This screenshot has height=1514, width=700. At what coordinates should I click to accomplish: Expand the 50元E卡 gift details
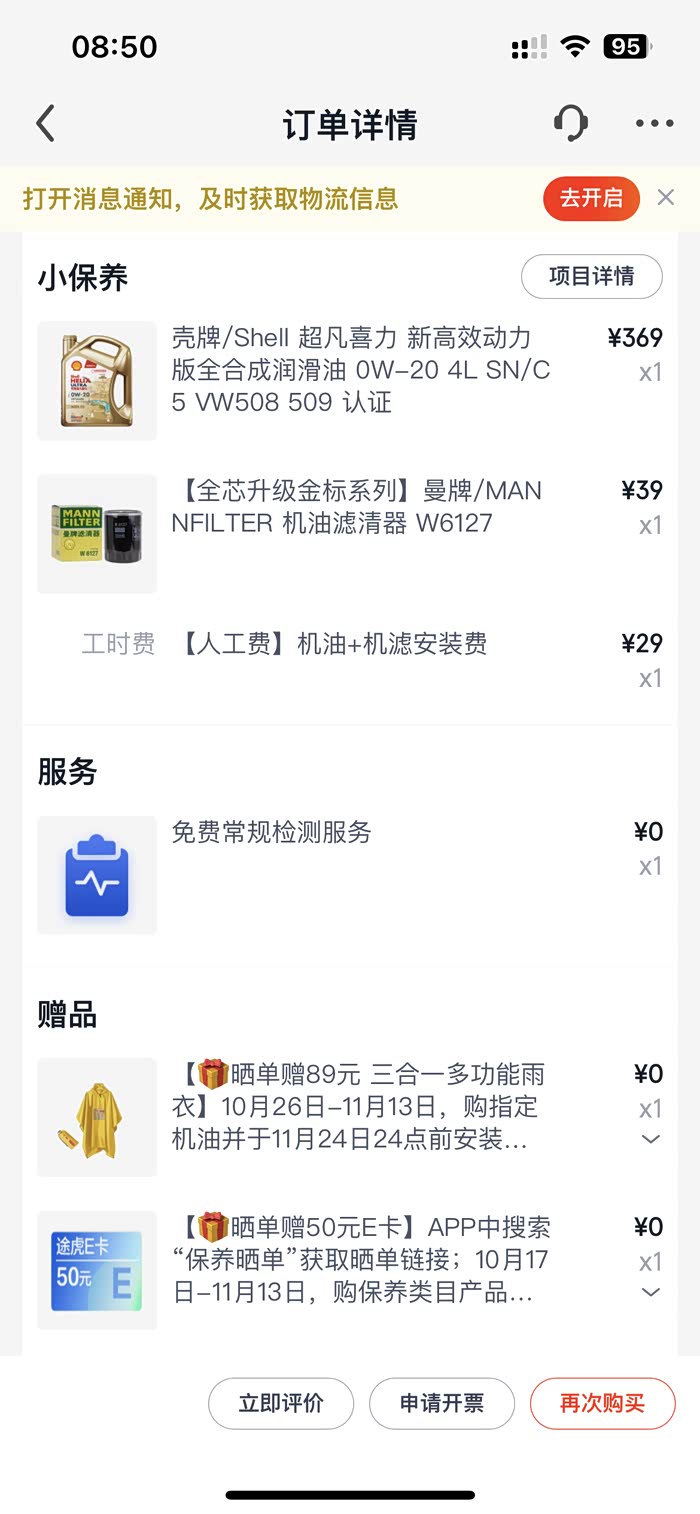coord(651,1292)
